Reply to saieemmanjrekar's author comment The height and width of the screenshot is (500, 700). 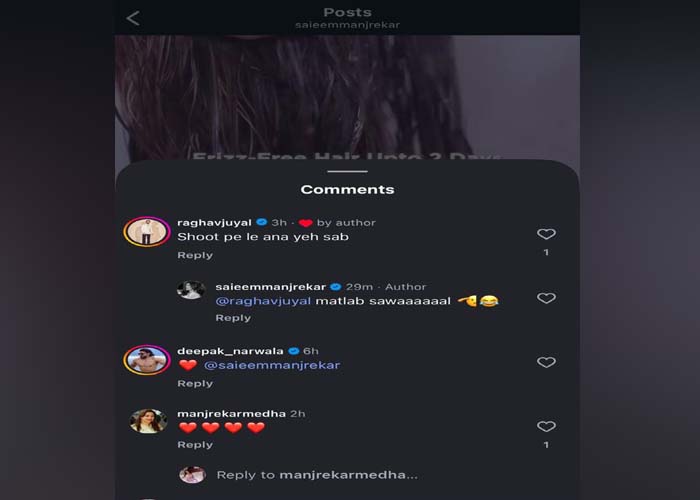click(x=233, y=318)
